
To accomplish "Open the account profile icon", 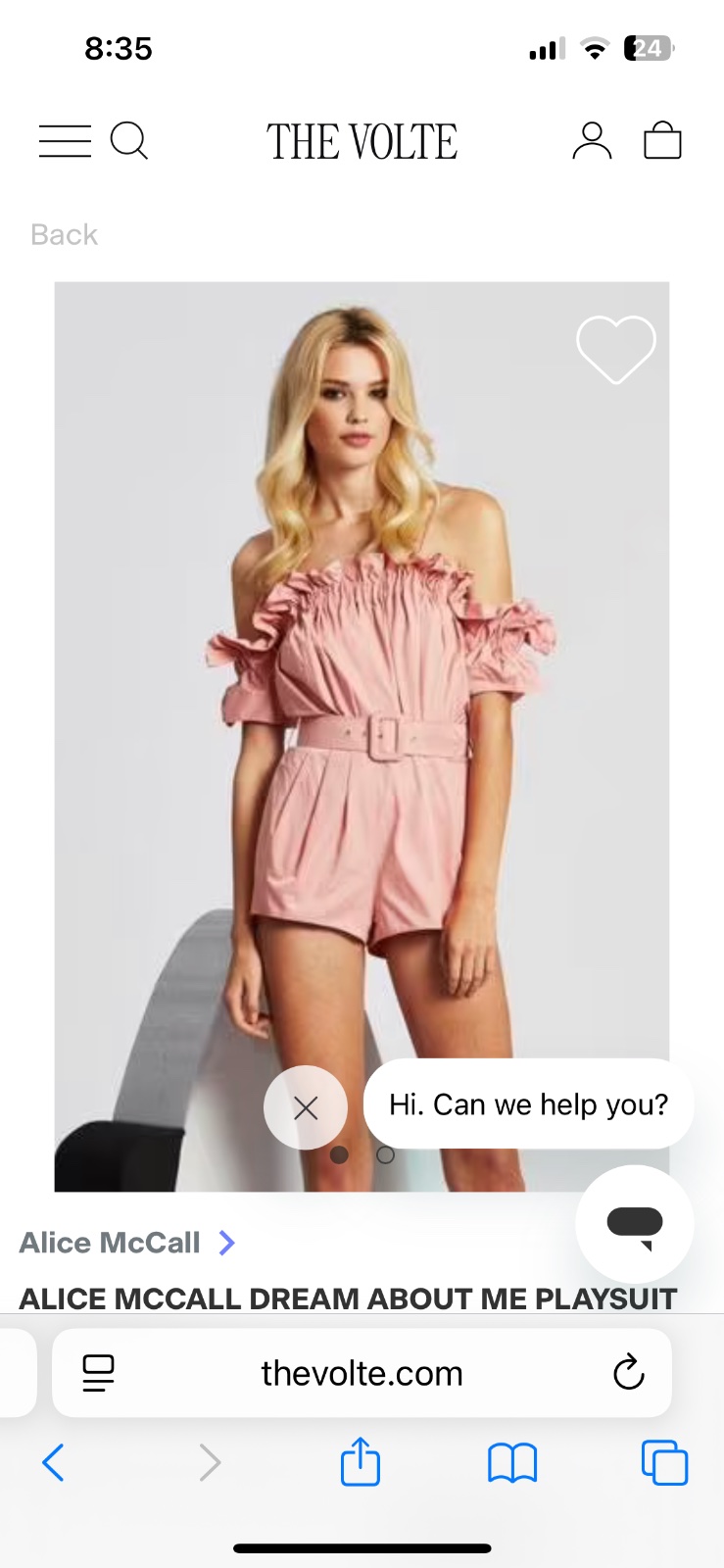I will pyautogui.click(x=592, y=141).
